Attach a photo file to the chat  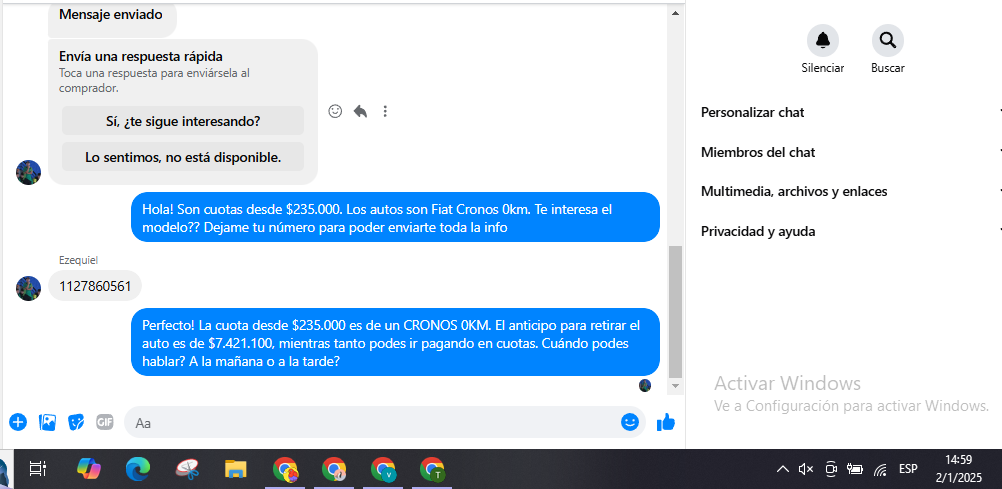tap(47, 422)
